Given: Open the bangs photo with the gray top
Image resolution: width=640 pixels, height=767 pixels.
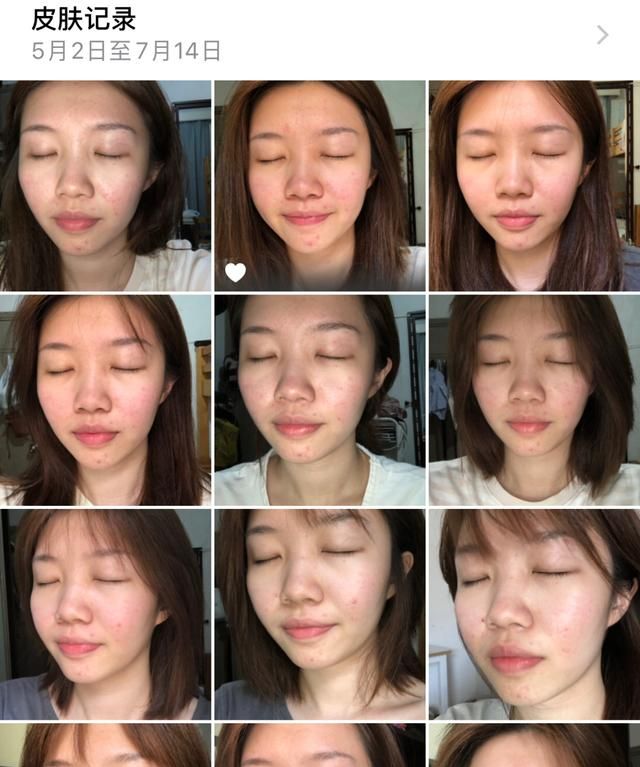Looking at the screenshot, I should 105,613.
